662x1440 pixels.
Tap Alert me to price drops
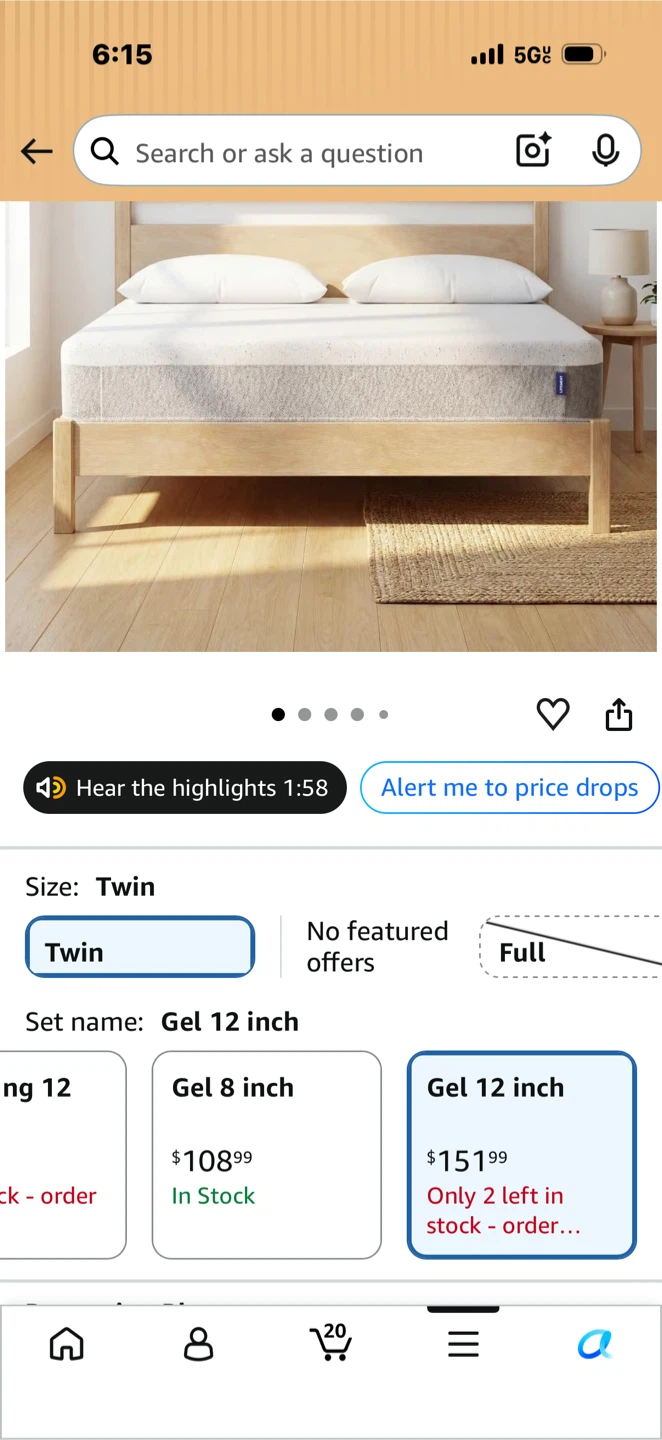pyautogui.click(x=509, y=788)
